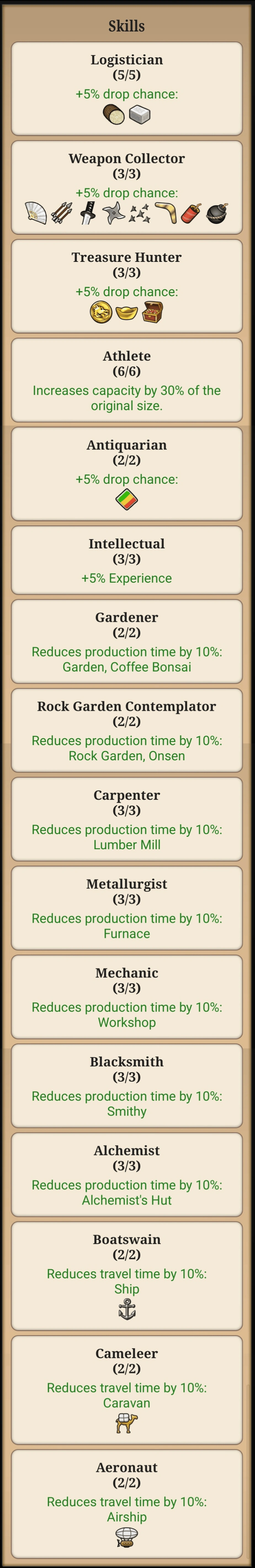Image resolution: width=255 pixels, height=1568 pixels.
Task: View the Alchemist skill card
Action: (127, 1174)
